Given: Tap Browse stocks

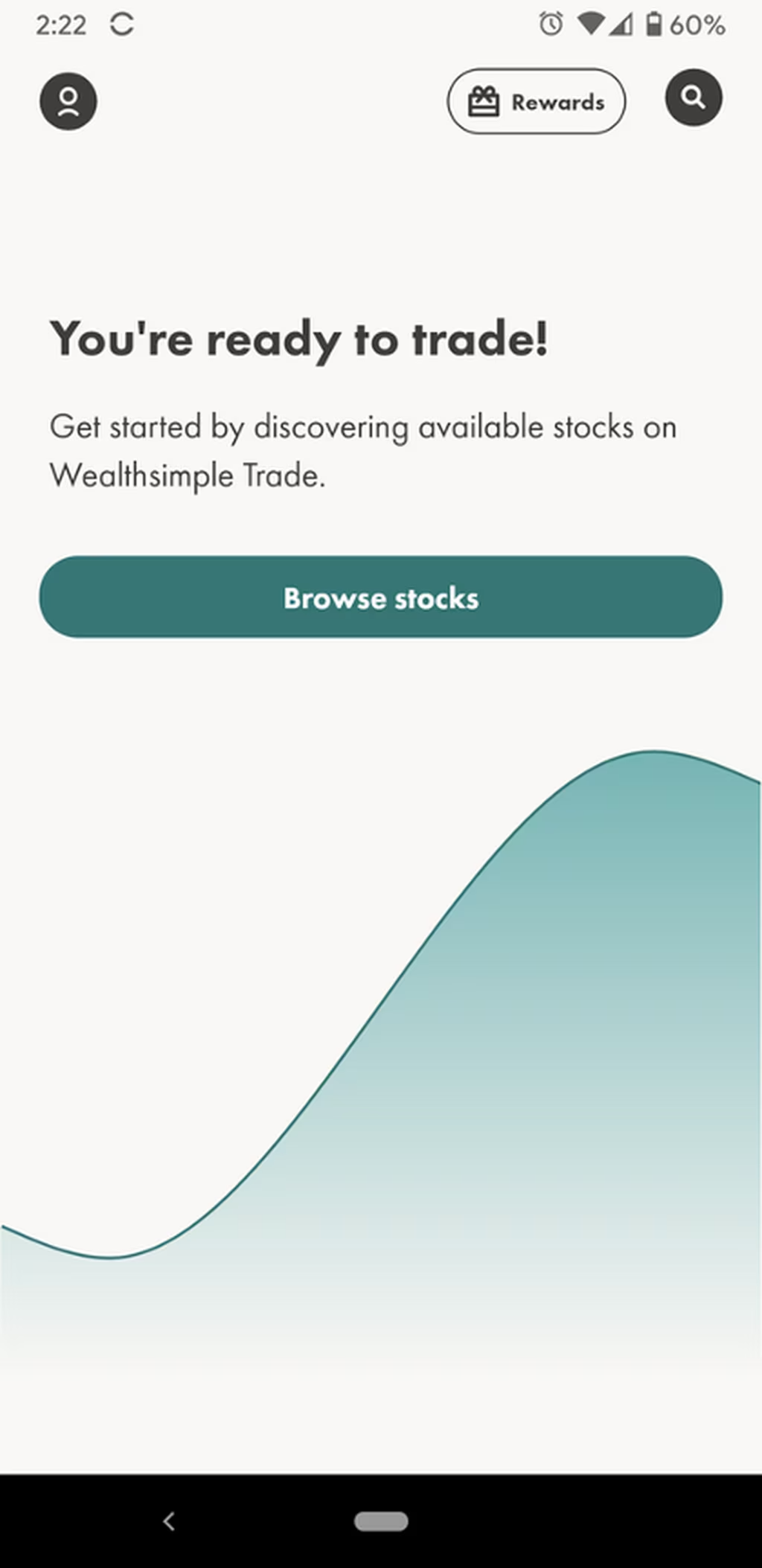Looking at the screenshot, I should click(x=381, y=597).
